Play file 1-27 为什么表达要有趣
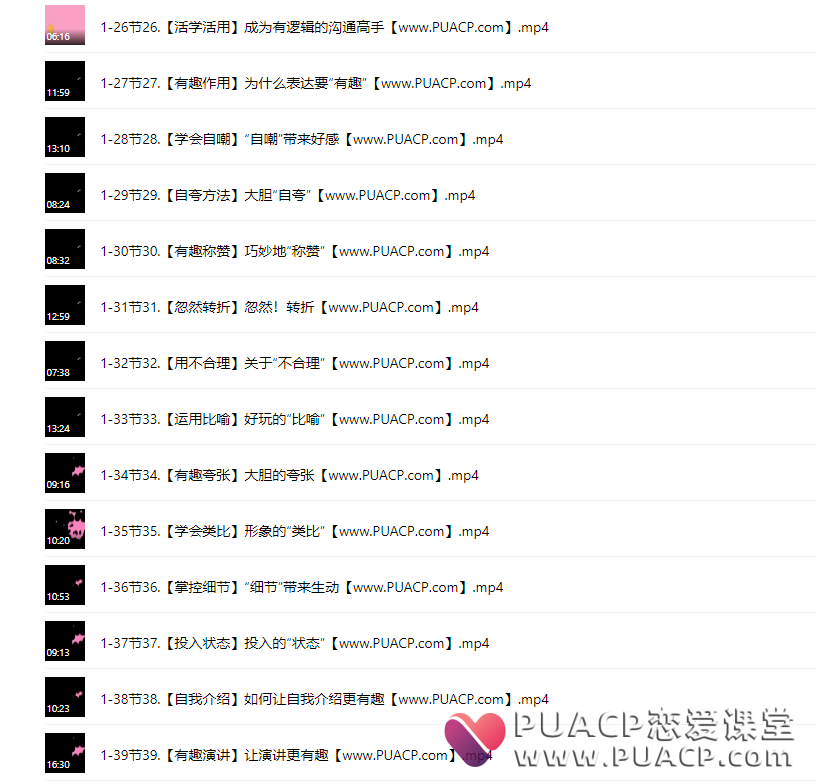The width and height of the screenshot is (816, 784). point(315,84)
